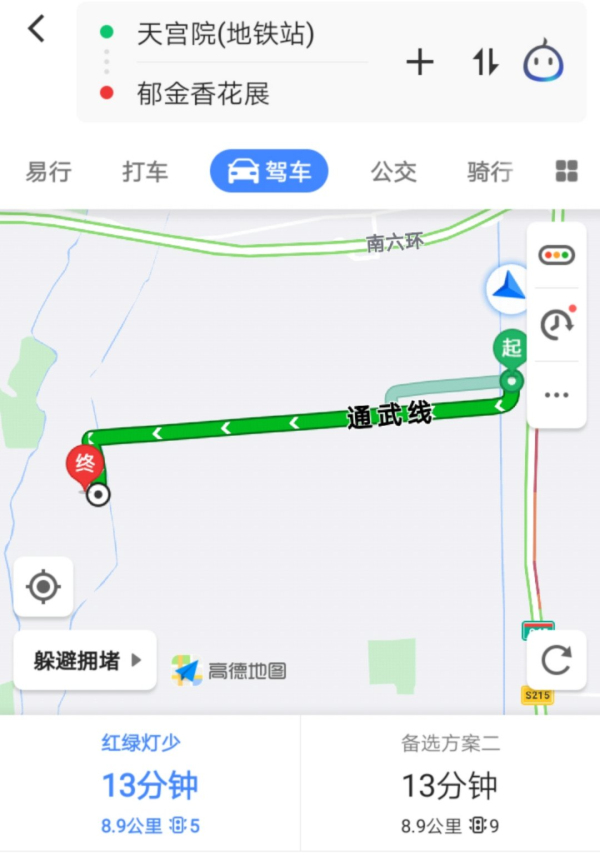Edit the destination 郁金香花展

pyautogui.click(x=204, y=95)
